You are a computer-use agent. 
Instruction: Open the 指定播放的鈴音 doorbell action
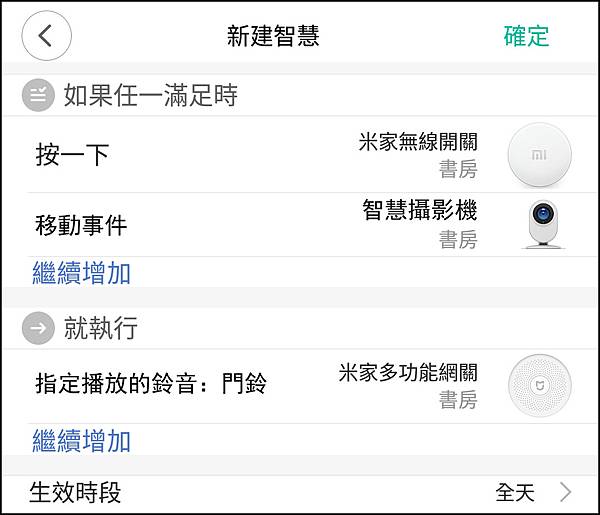pyautogui.click(x=300, y=385)
